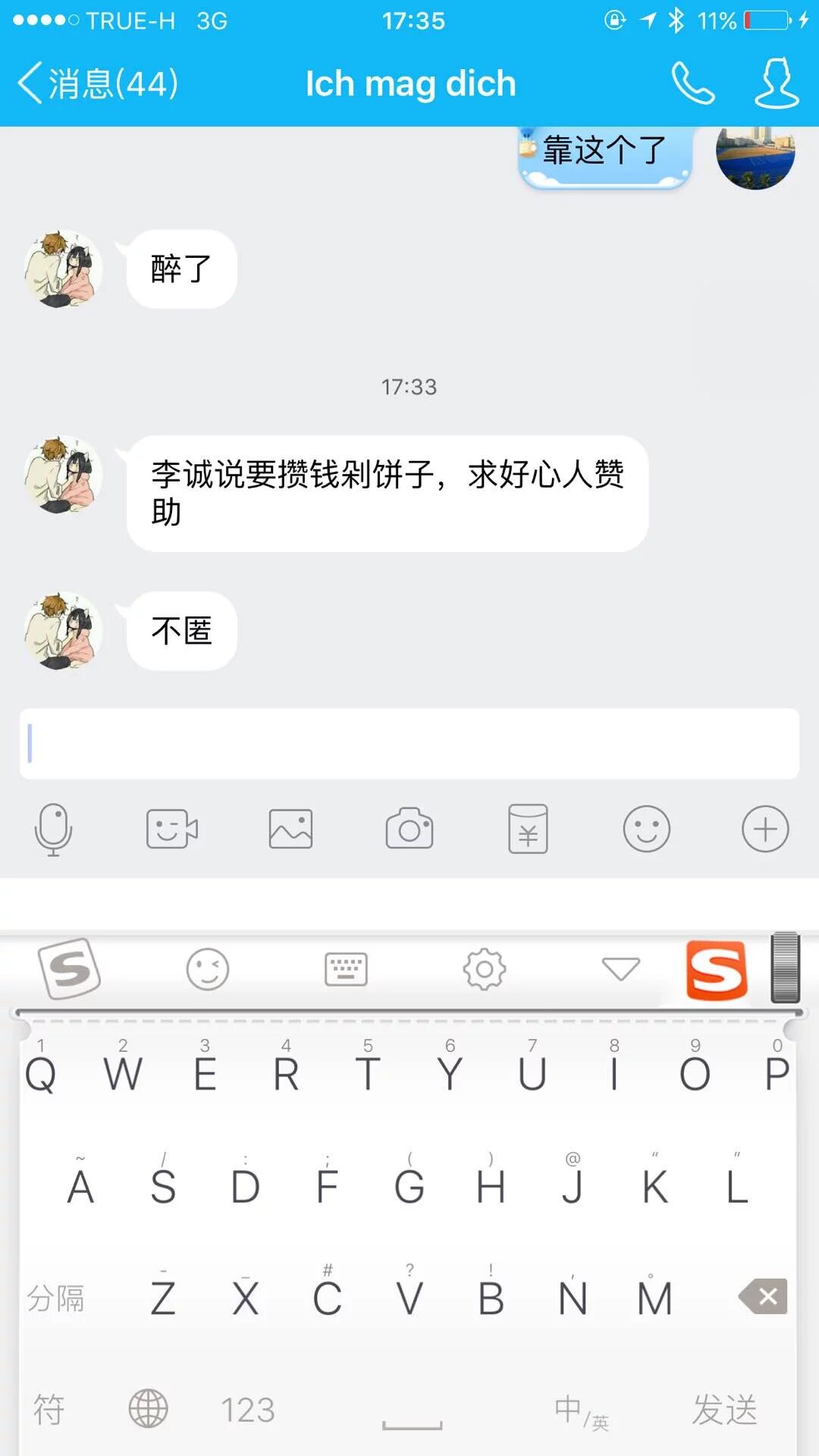Screen dimensions: 819x1456
Task: Tap the 发送 send key
Action: coord(724,1410)
